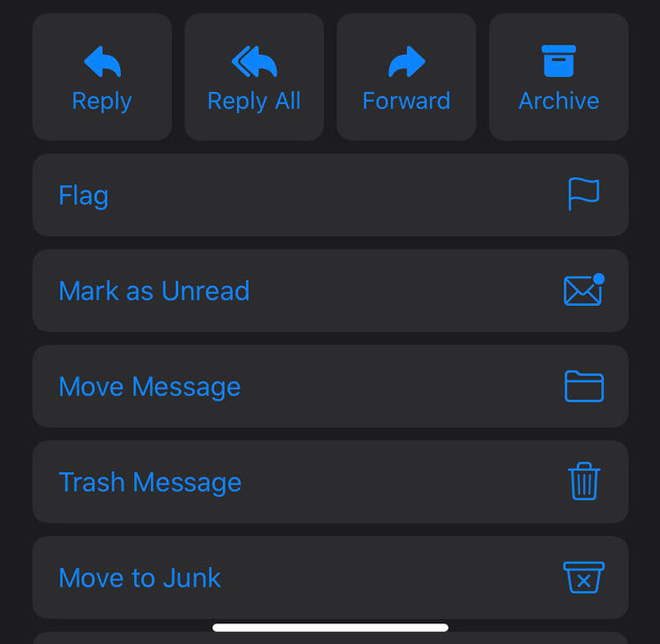The height and width of the screenshot is (644, 660).
Task: Choose Reply All
Action: [x=254, y=78]
